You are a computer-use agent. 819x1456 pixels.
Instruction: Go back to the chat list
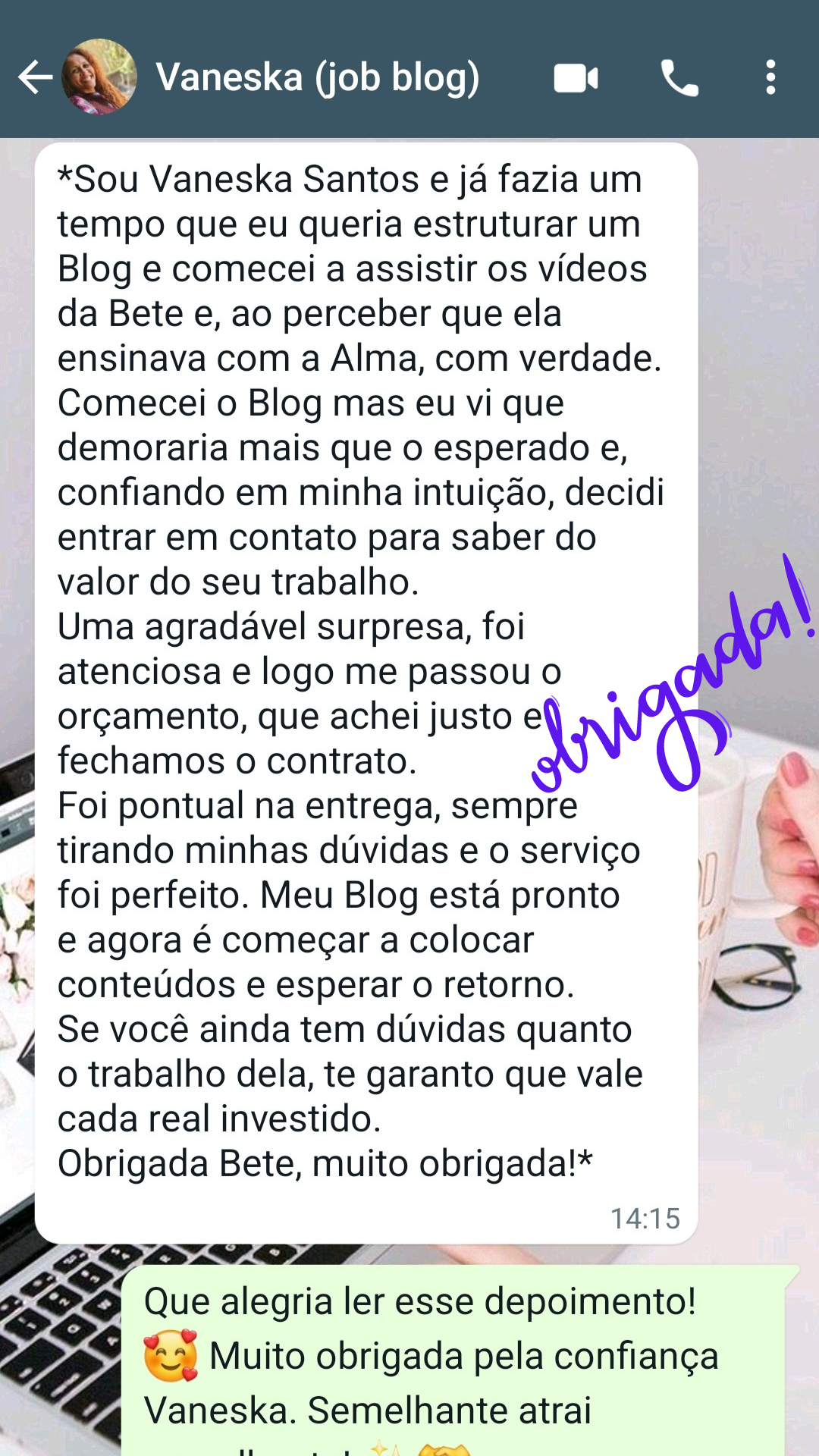35,77
